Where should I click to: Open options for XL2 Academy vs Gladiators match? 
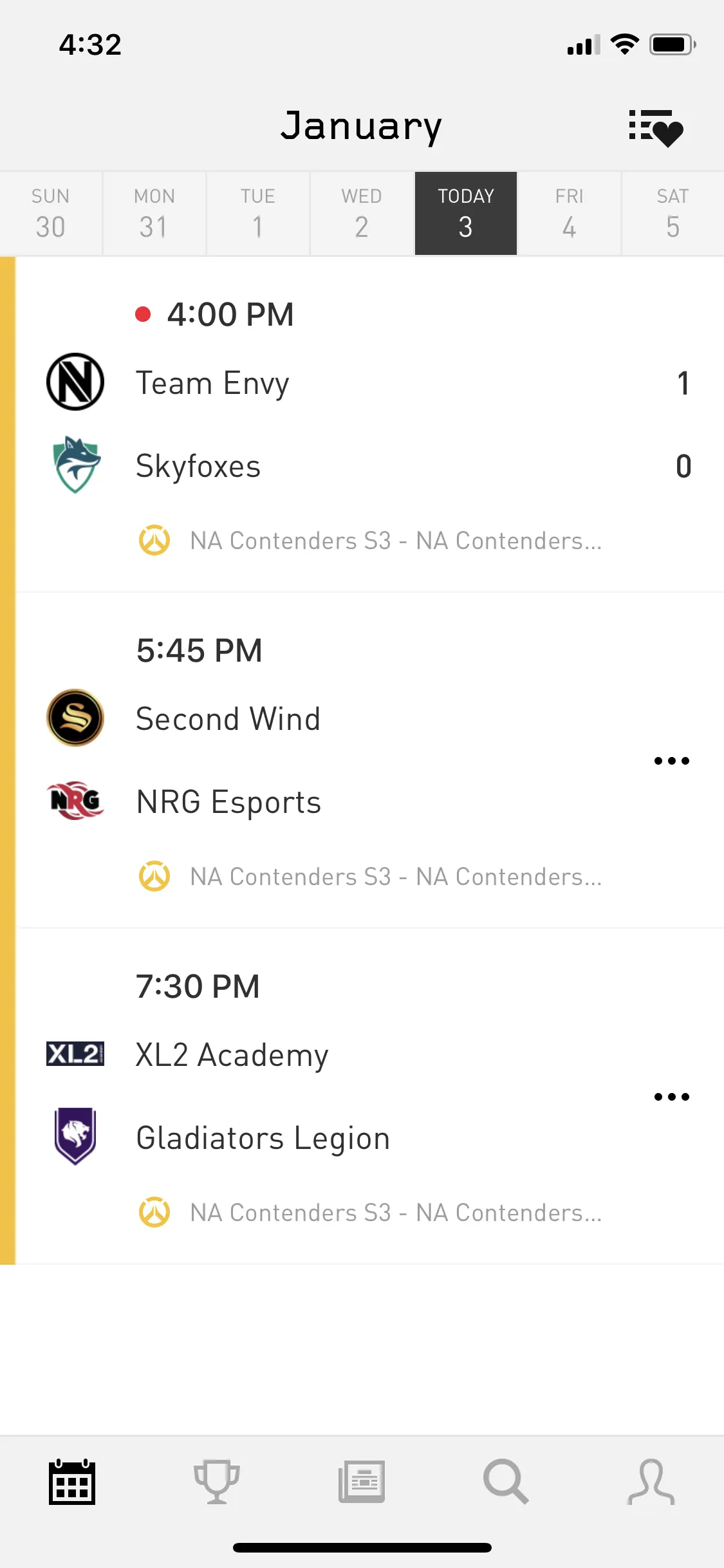(x=671, y=1097)
